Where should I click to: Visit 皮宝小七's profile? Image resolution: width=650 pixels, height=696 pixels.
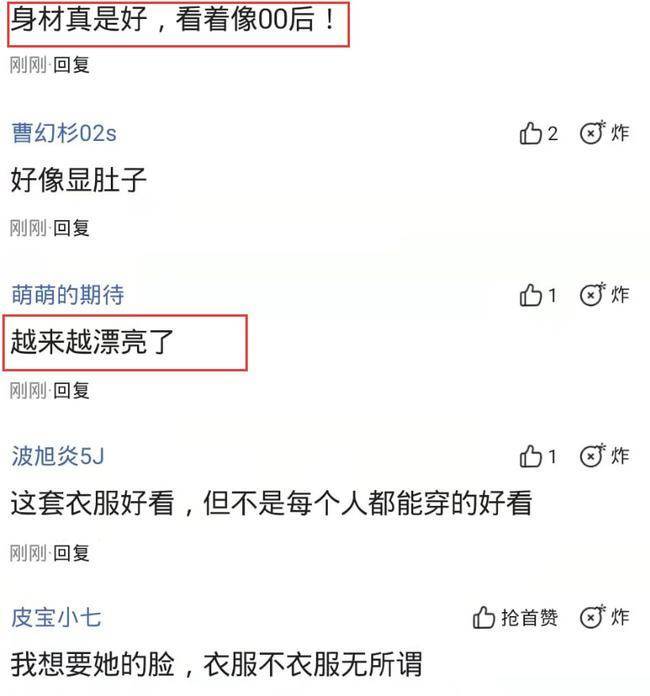(56, 618)
